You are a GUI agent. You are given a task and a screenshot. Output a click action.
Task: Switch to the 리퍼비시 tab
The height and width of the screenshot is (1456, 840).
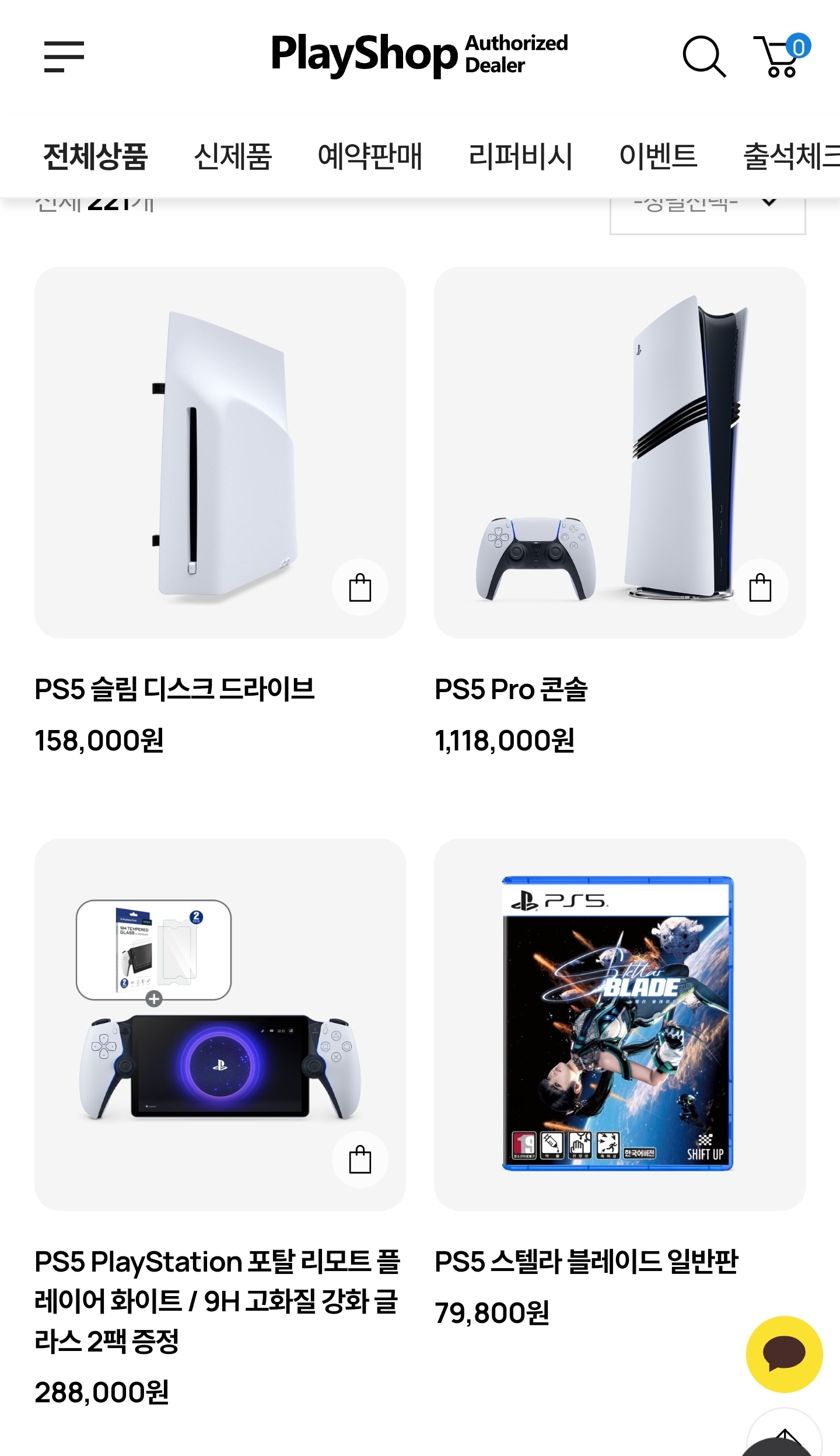[520, 156]
